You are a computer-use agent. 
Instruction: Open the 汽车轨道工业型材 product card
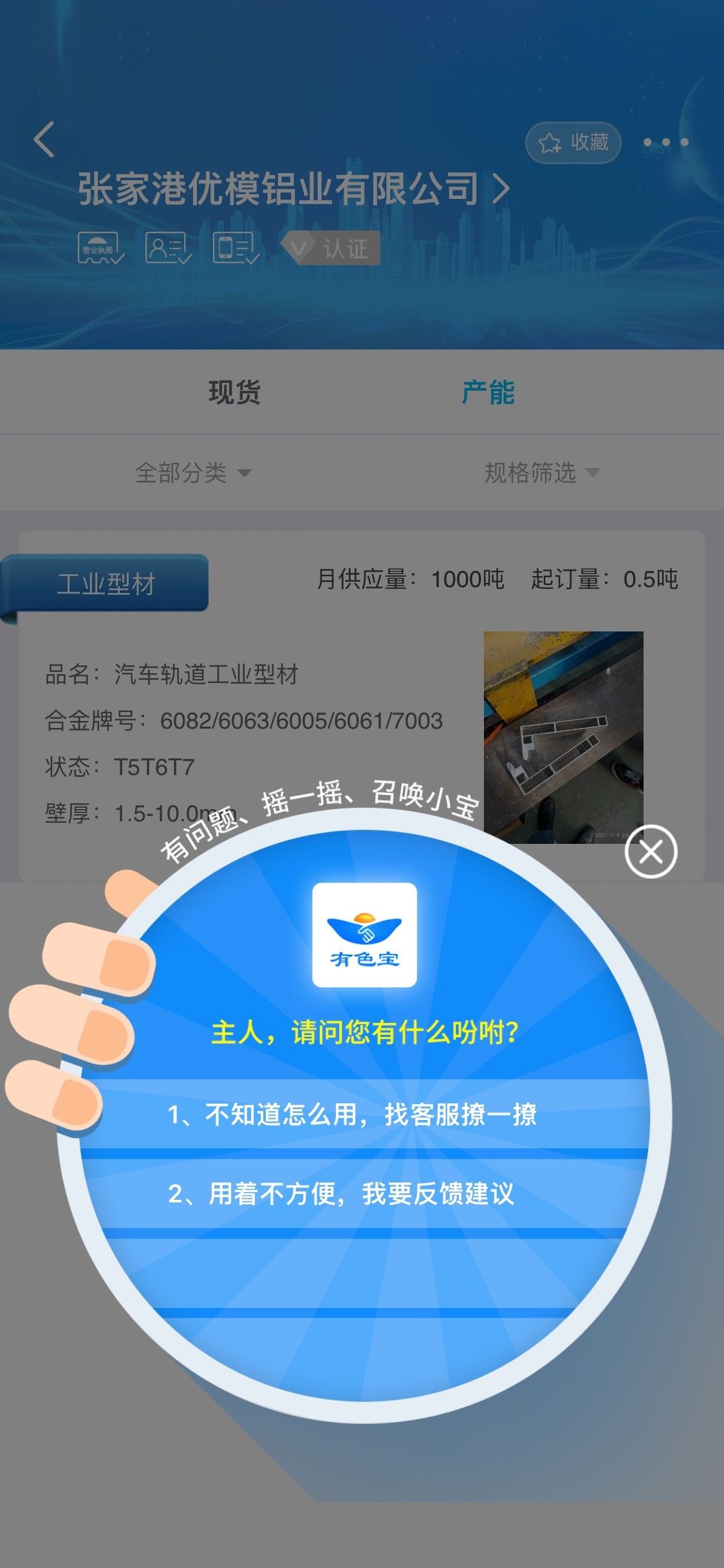tap(362, 705)
